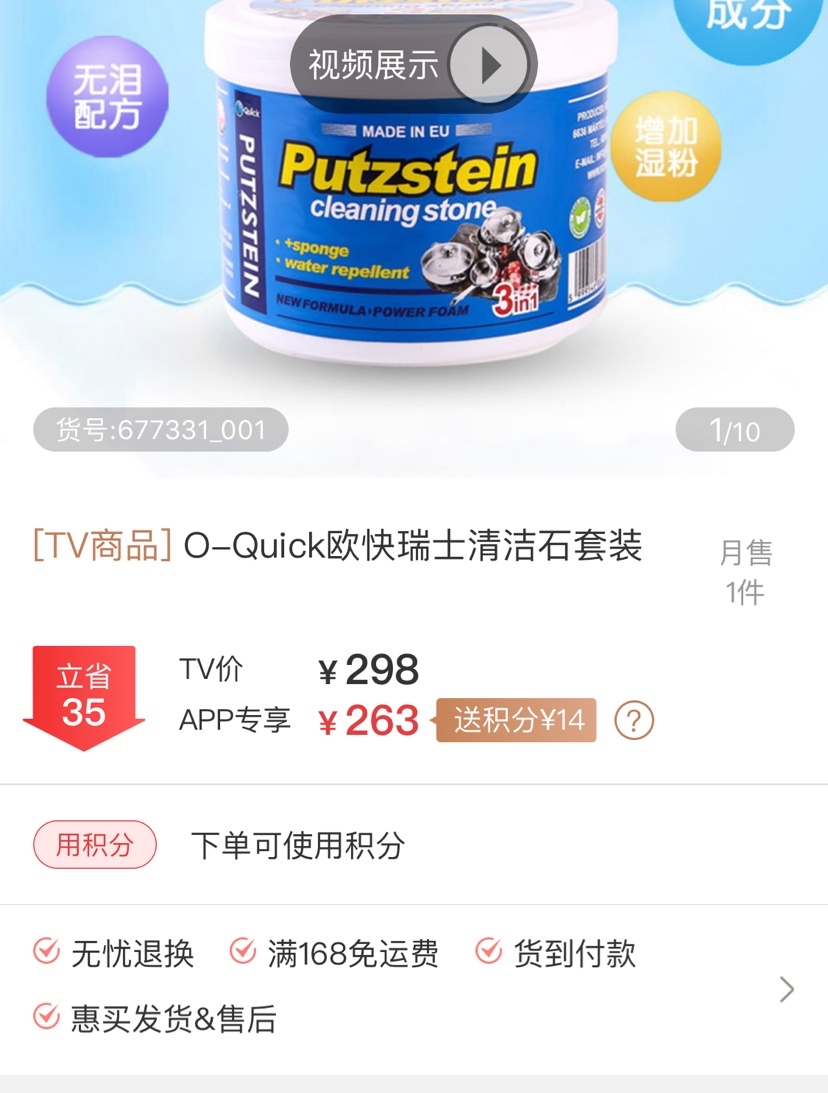The height and width of the screenshot is (1093, 828).
Task: Tap the 用积分 points chip
Action: (x=95, y=845)
